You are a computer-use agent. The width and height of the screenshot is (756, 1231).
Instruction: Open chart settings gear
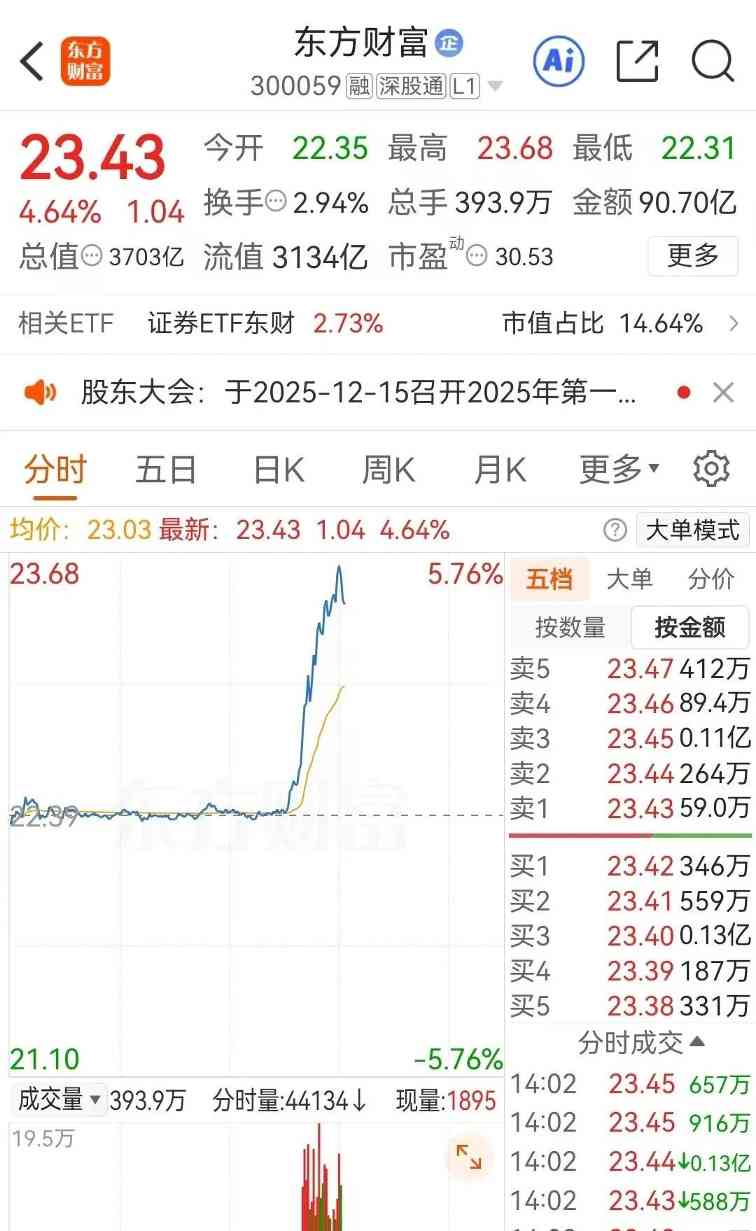[711, 469]
